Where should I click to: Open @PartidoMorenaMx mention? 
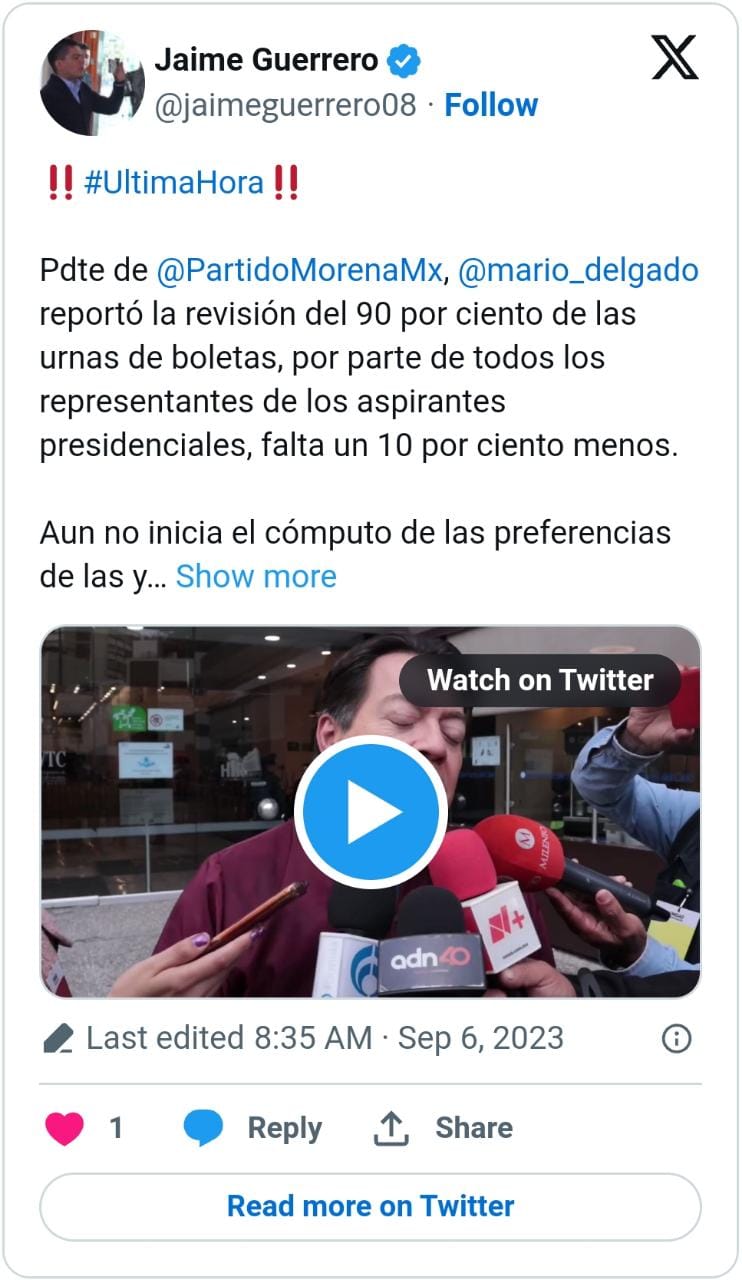pos(299,271)
